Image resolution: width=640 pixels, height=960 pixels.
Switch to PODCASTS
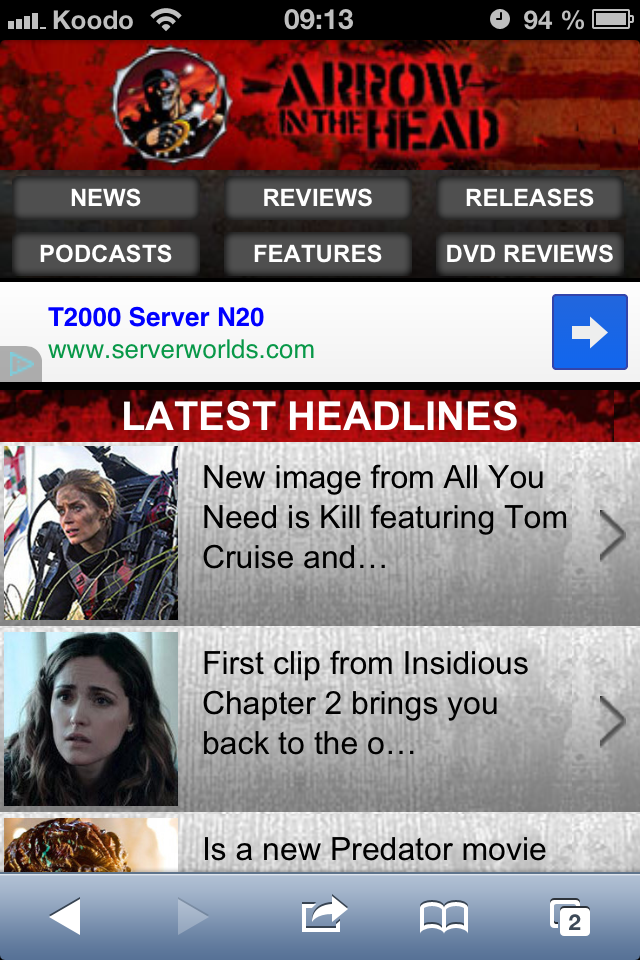[x=105, y=254]
